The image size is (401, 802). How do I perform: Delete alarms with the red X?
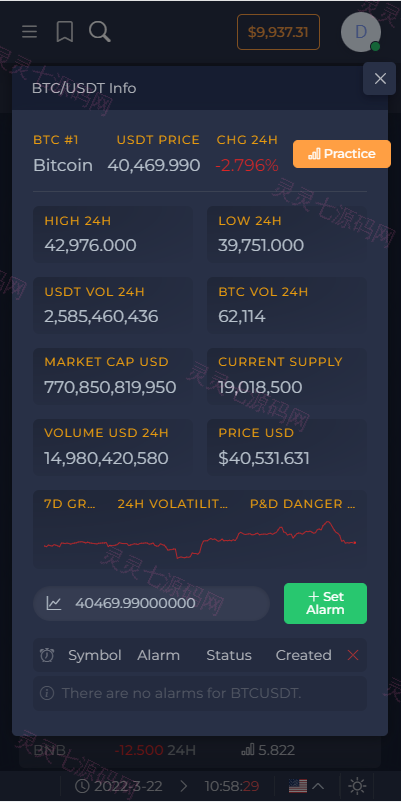tap(353, 655)
